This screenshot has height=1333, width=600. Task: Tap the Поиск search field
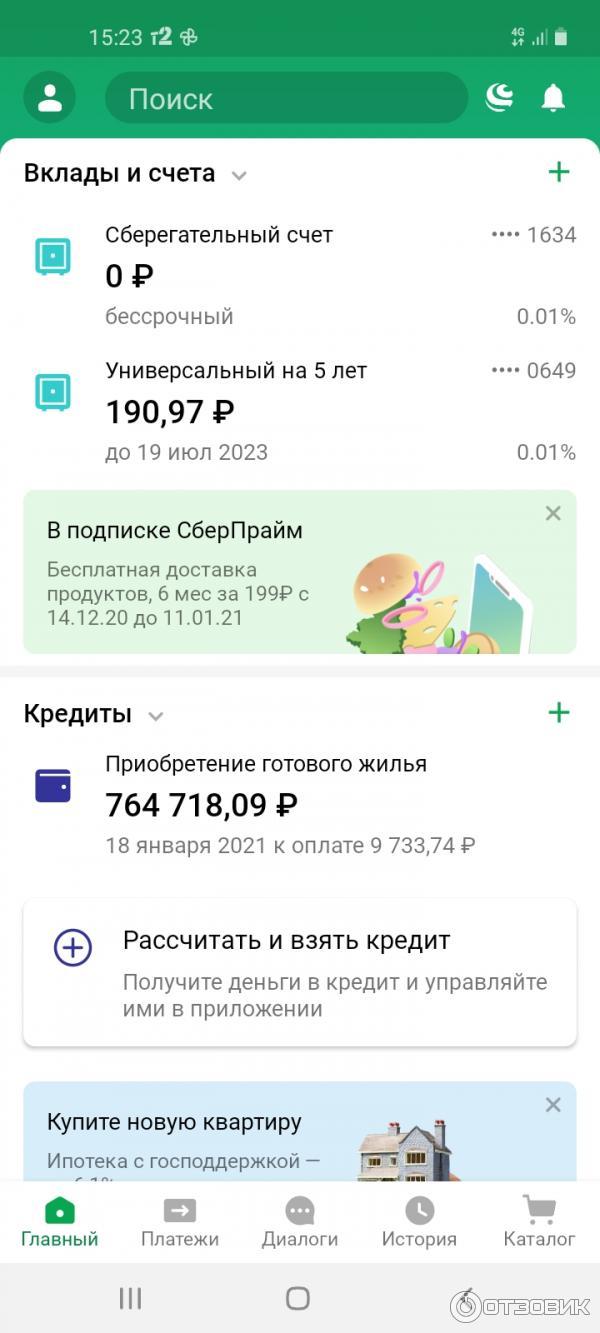click(x=286, y=98)
